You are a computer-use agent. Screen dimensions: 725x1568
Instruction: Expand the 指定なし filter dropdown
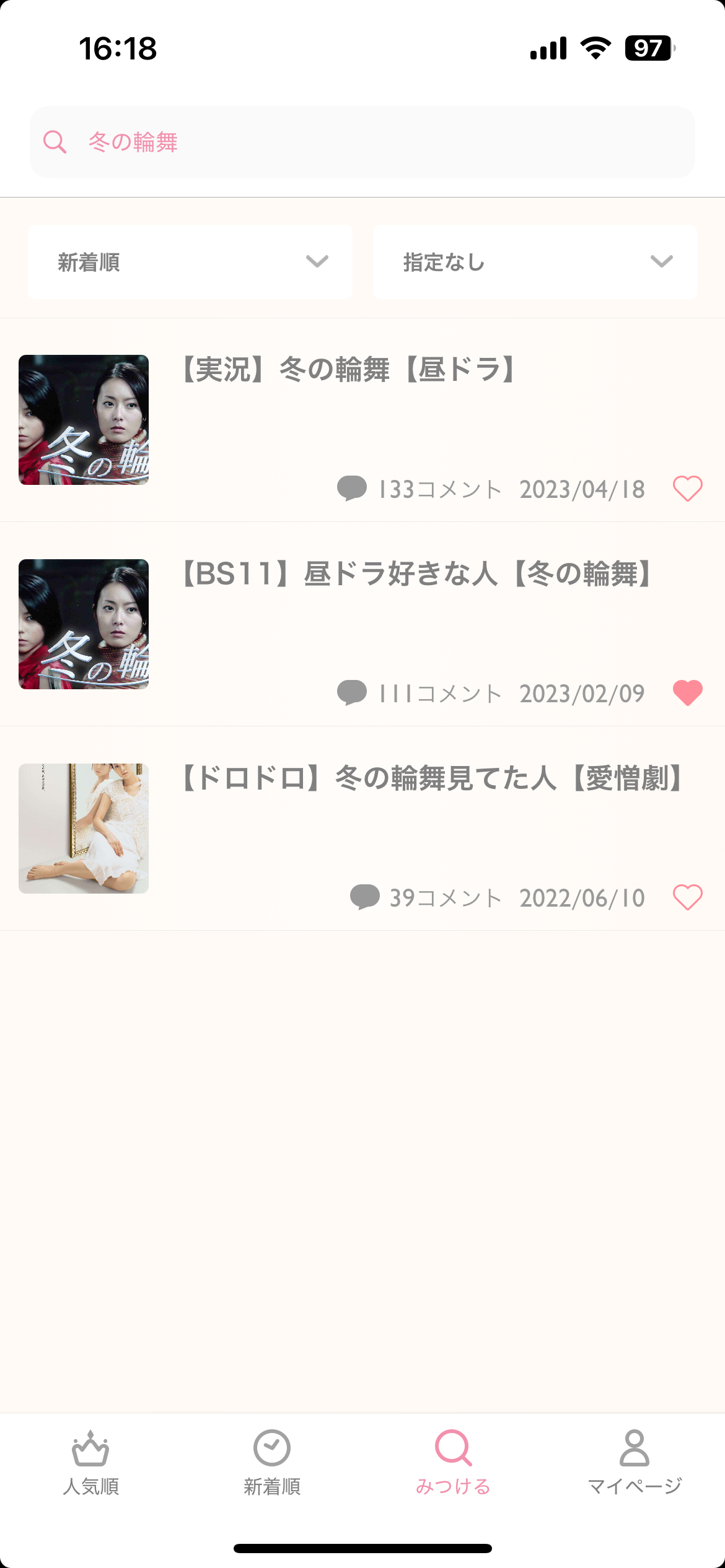click(535, 262)
